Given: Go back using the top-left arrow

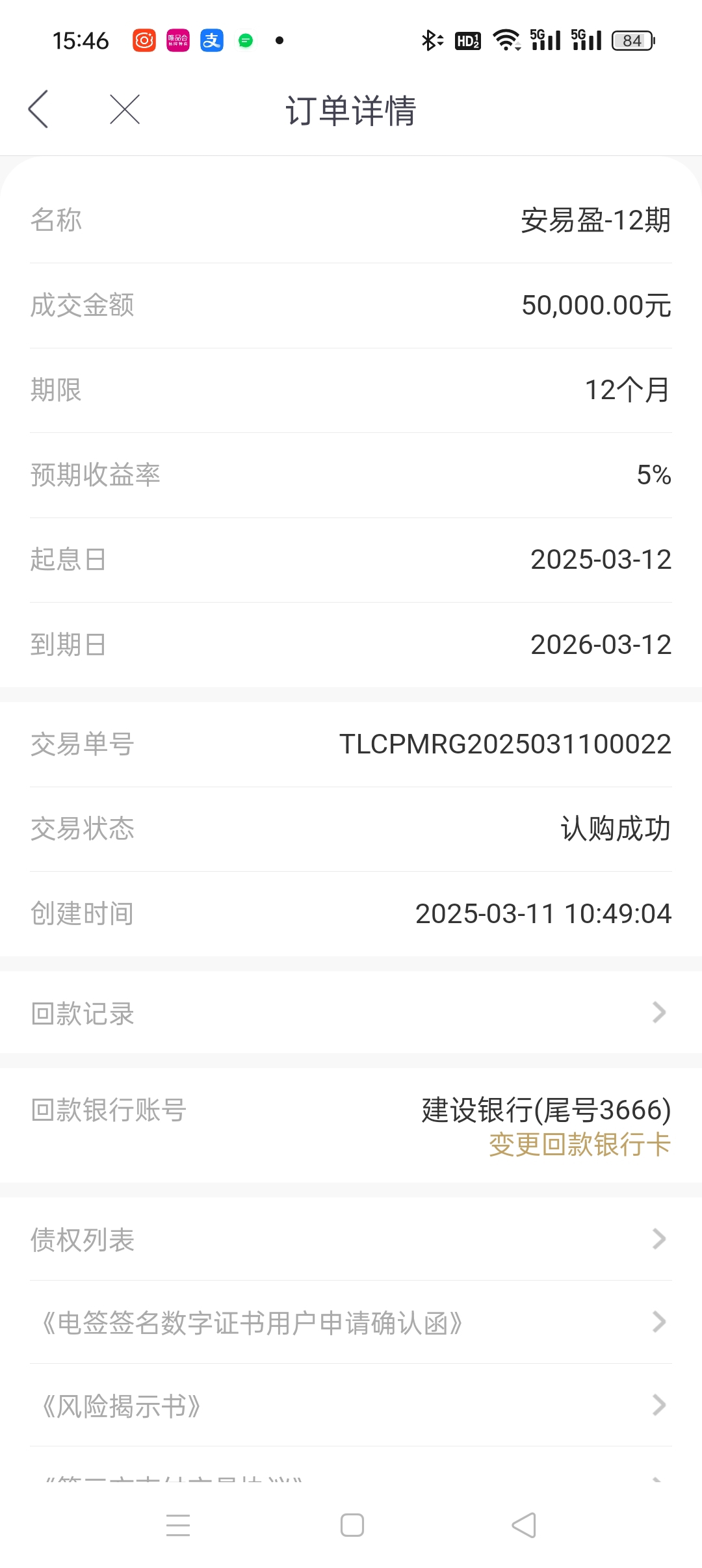Looking at the screenshot, I should pos(39,109).
